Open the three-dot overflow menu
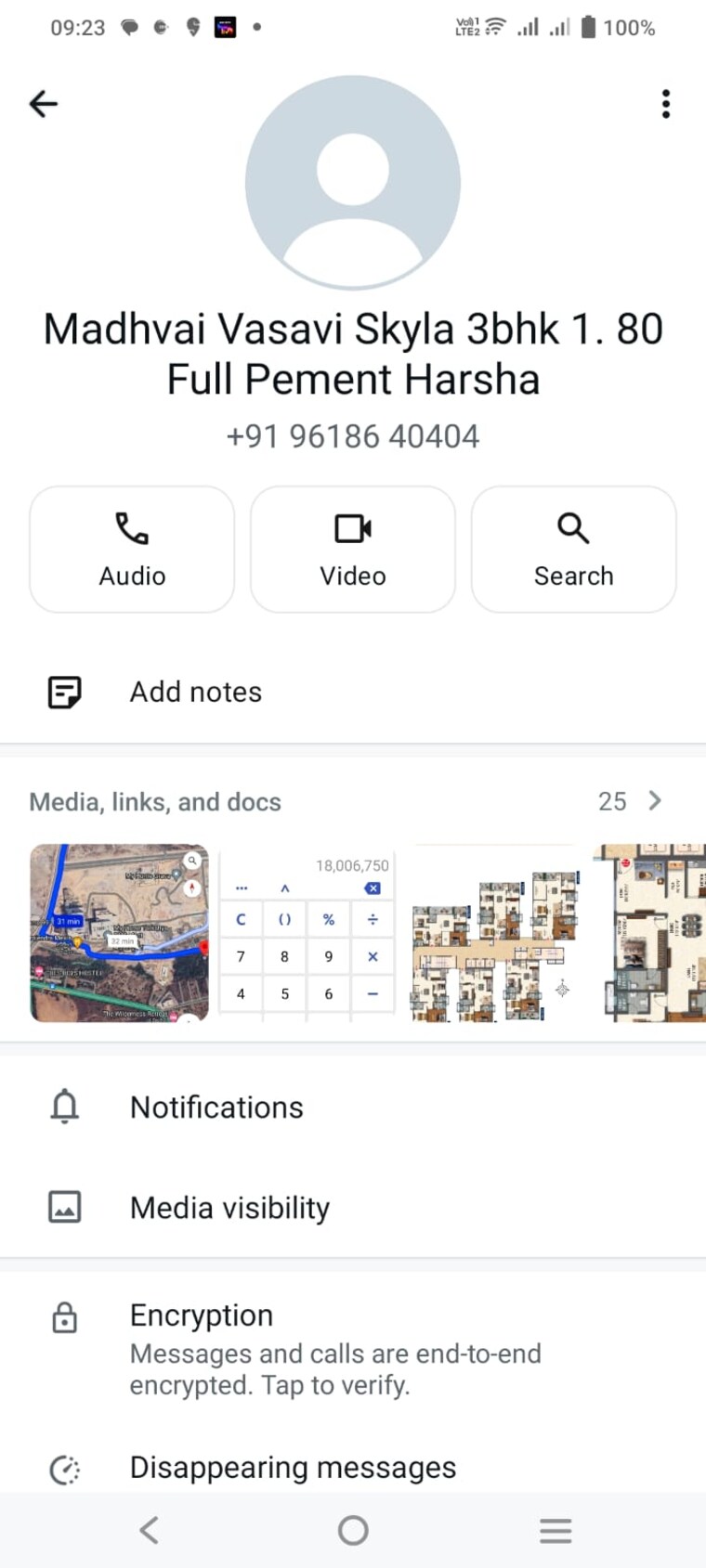706x1568 pixels. (x=665, y=104)
